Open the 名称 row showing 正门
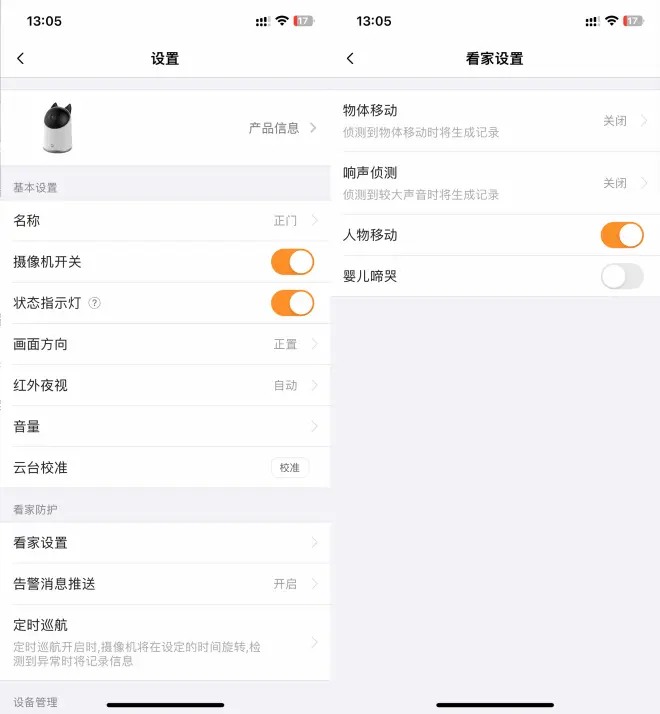660x714 pixels. point(165,220)
